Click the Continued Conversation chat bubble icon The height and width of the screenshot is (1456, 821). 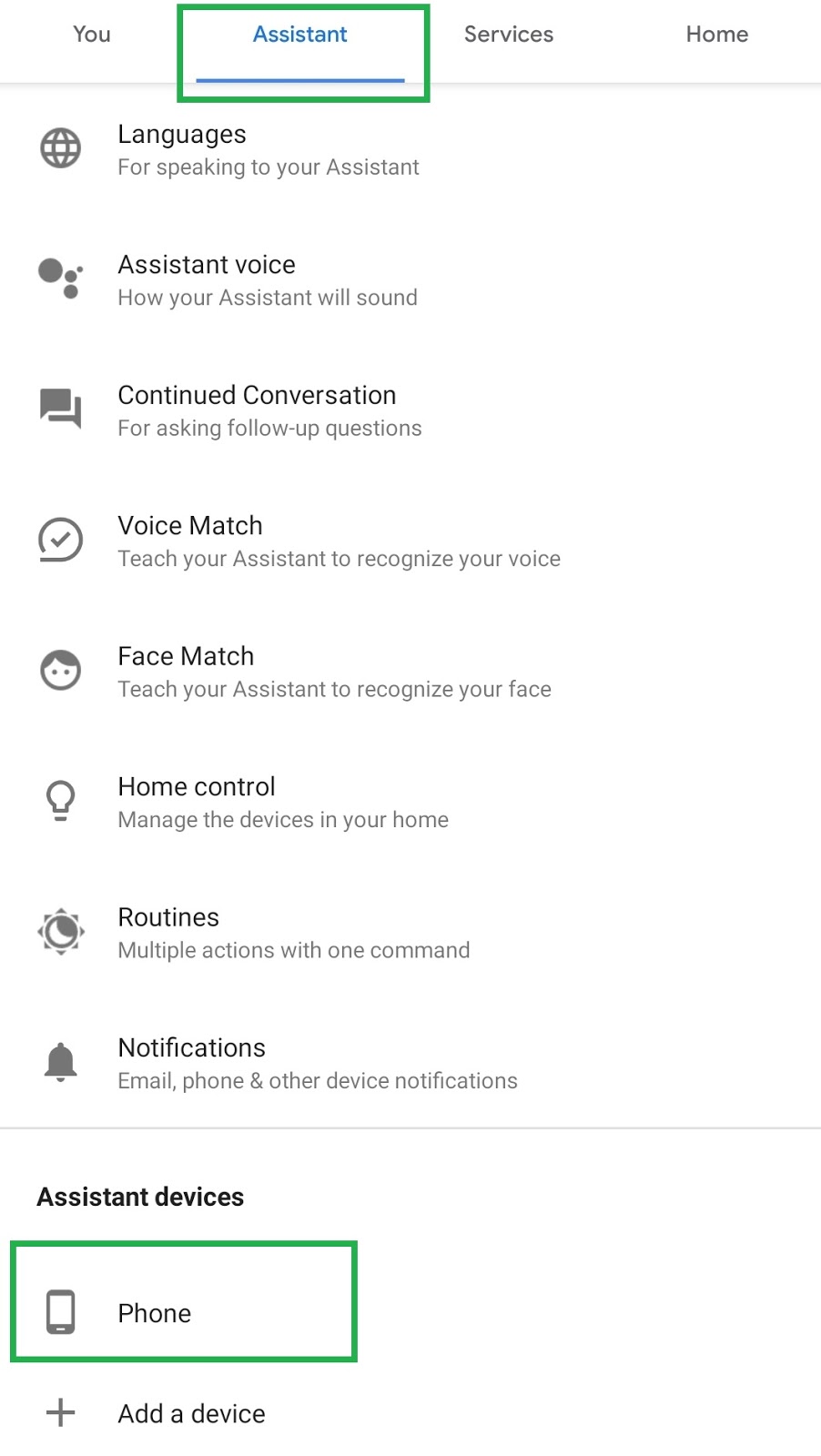click(60, 409)
